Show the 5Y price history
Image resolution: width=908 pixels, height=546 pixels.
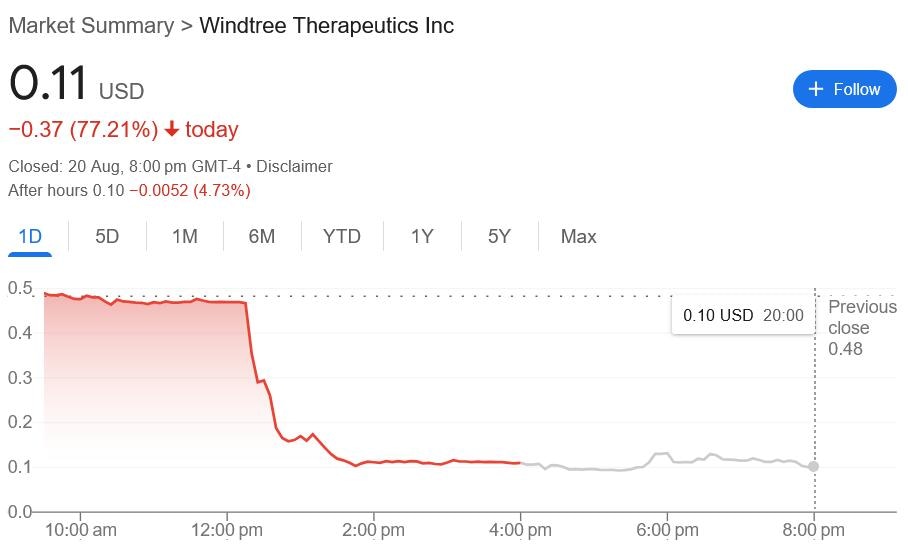499,237
